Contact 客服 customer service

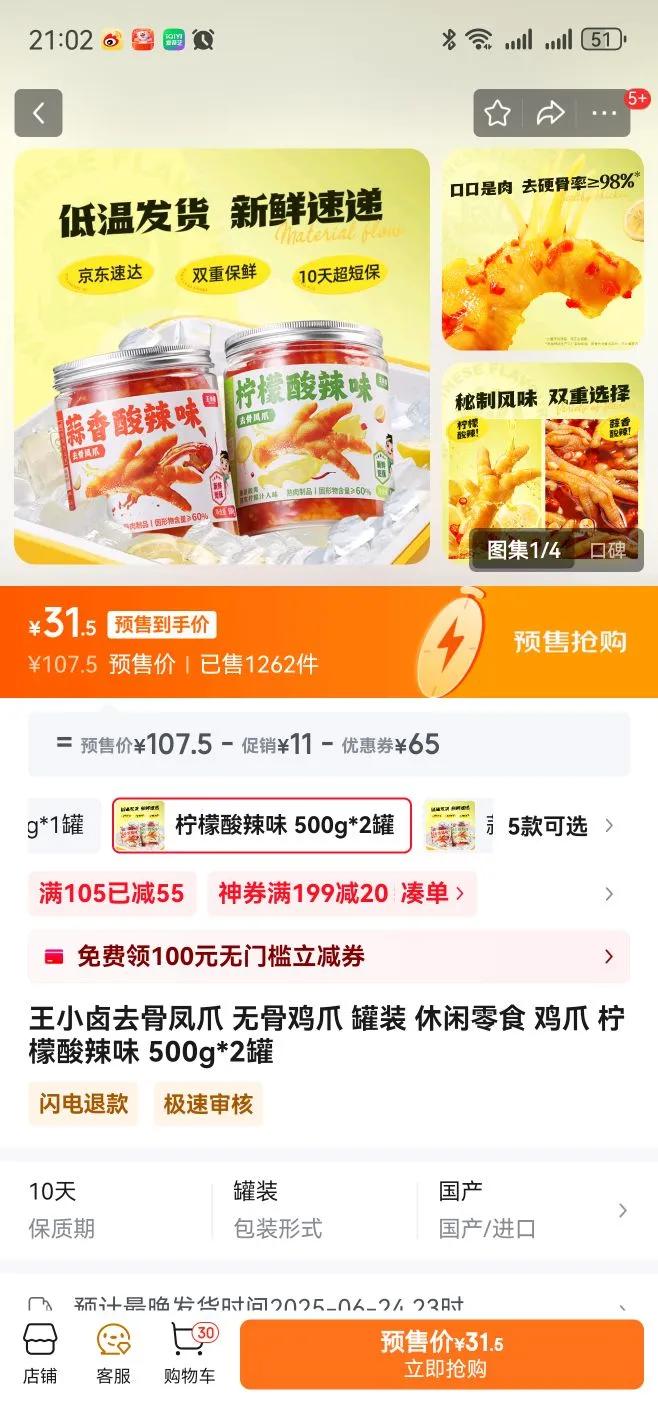pyautogui.click(x=113, y=1353)
